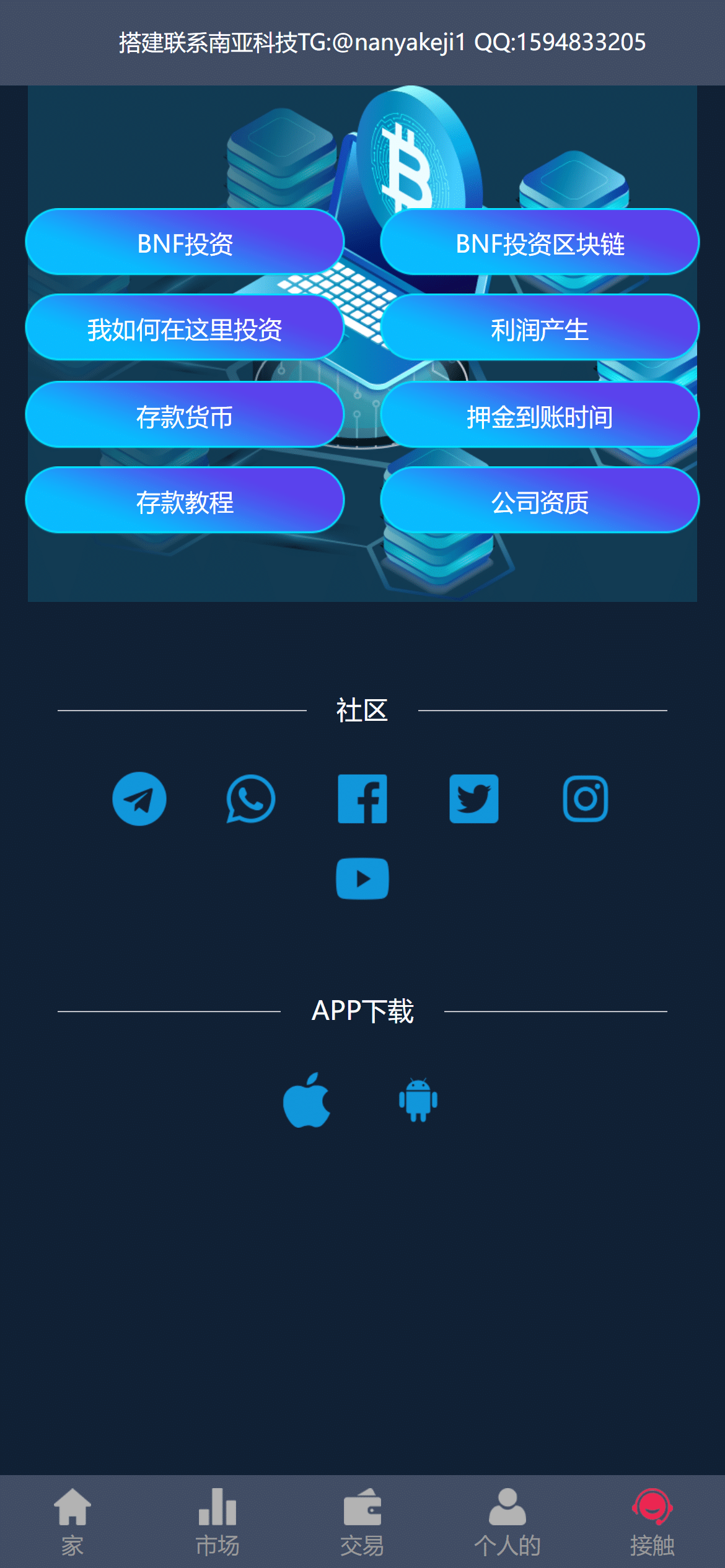Tap 我如何在这里投资
Screen dimensions: 725x1568
185,328
